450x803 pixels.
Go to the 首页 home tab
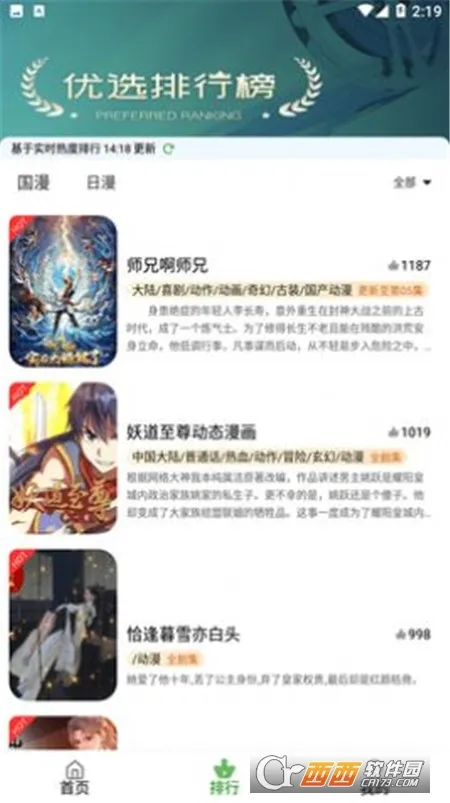coord(75,777)
